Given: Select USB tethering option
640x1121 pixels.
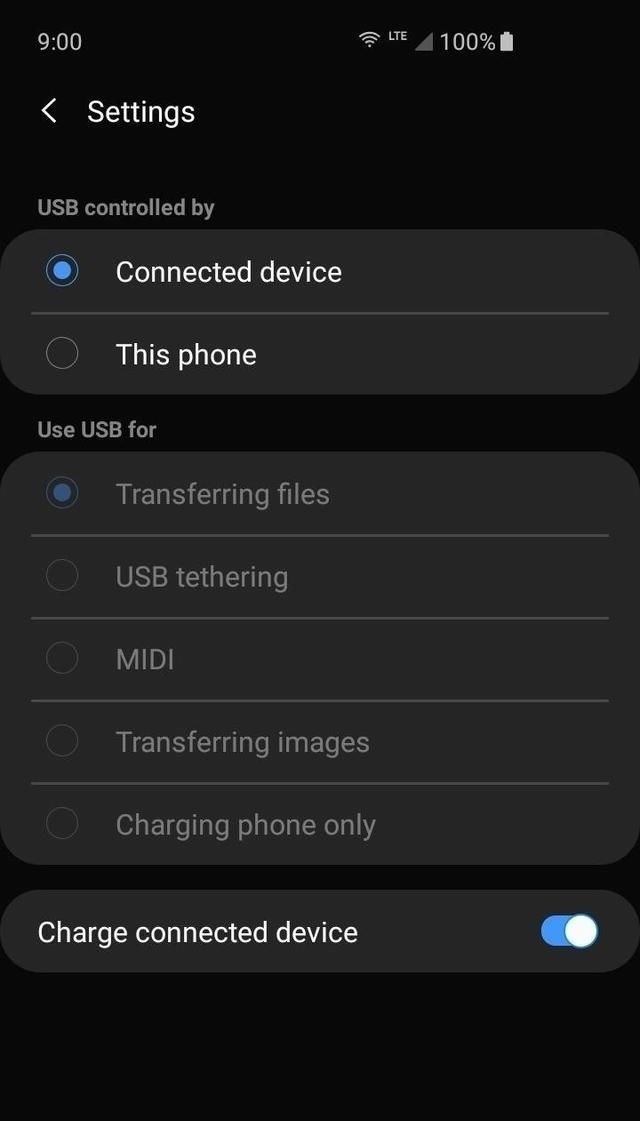Looking at the screenshot, I should point(62,576).
